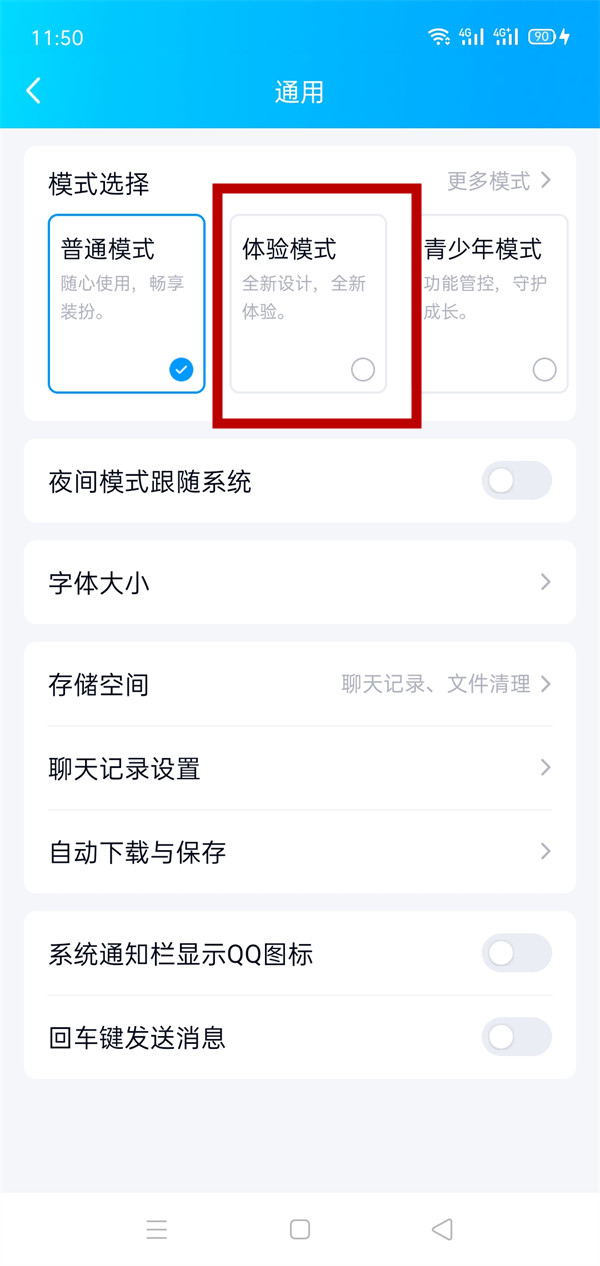This screenshot has width=600, height=1266.
Task: Select the 普通模式 card
Action: (x=127, y=304)
